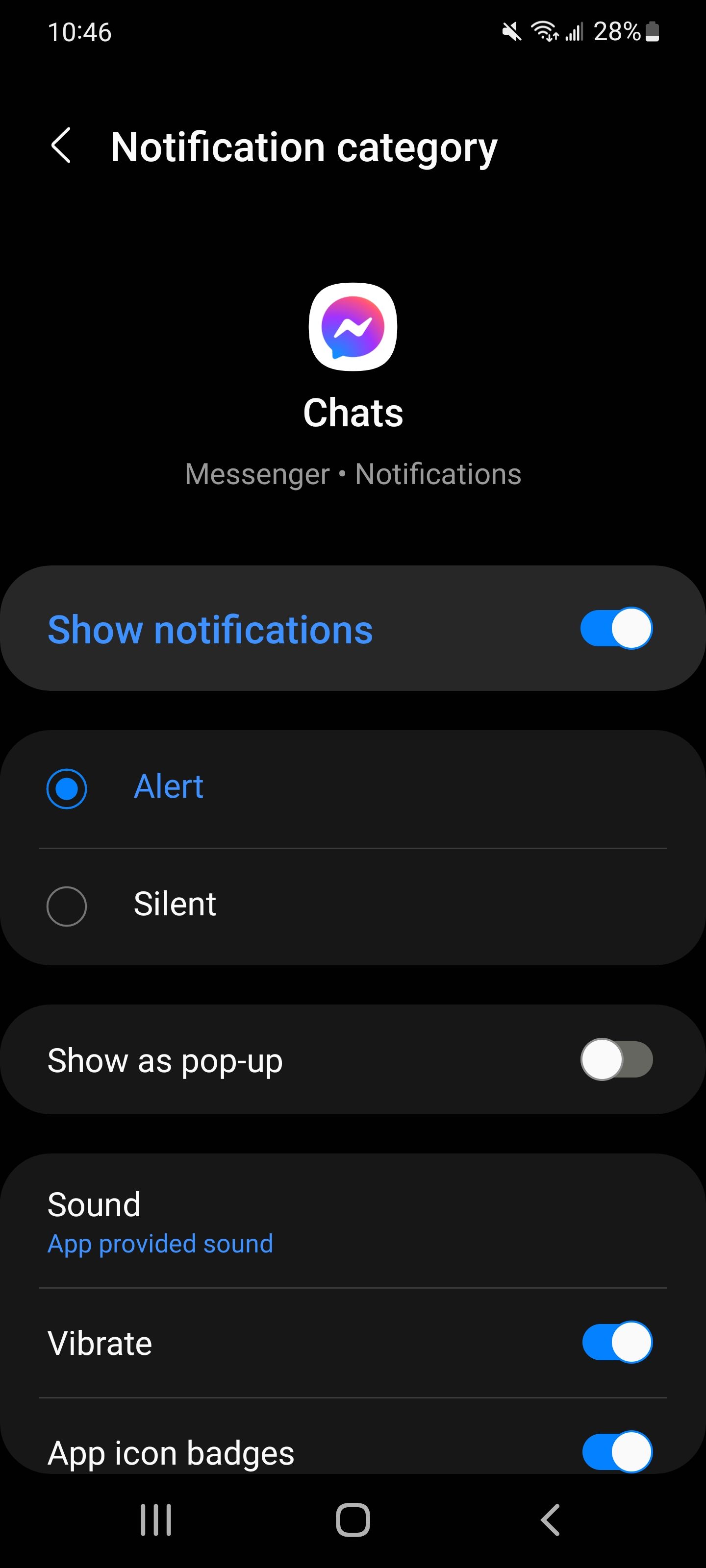Select the Alert notification option
Viewport: 706px width, 1568px height.
pos(68,786)
